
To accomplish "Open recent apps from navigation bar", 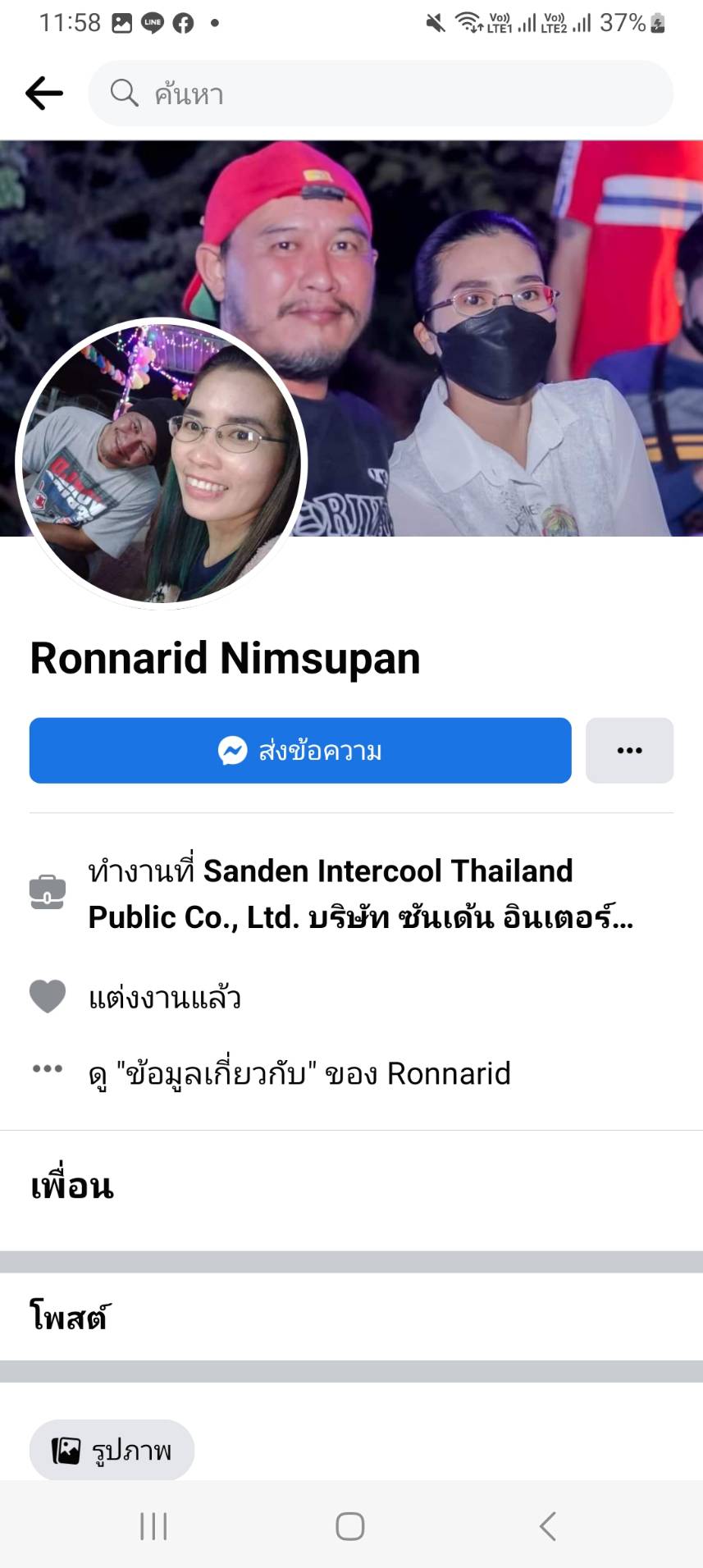I will pyautogui.click(x=153, y=1526).
